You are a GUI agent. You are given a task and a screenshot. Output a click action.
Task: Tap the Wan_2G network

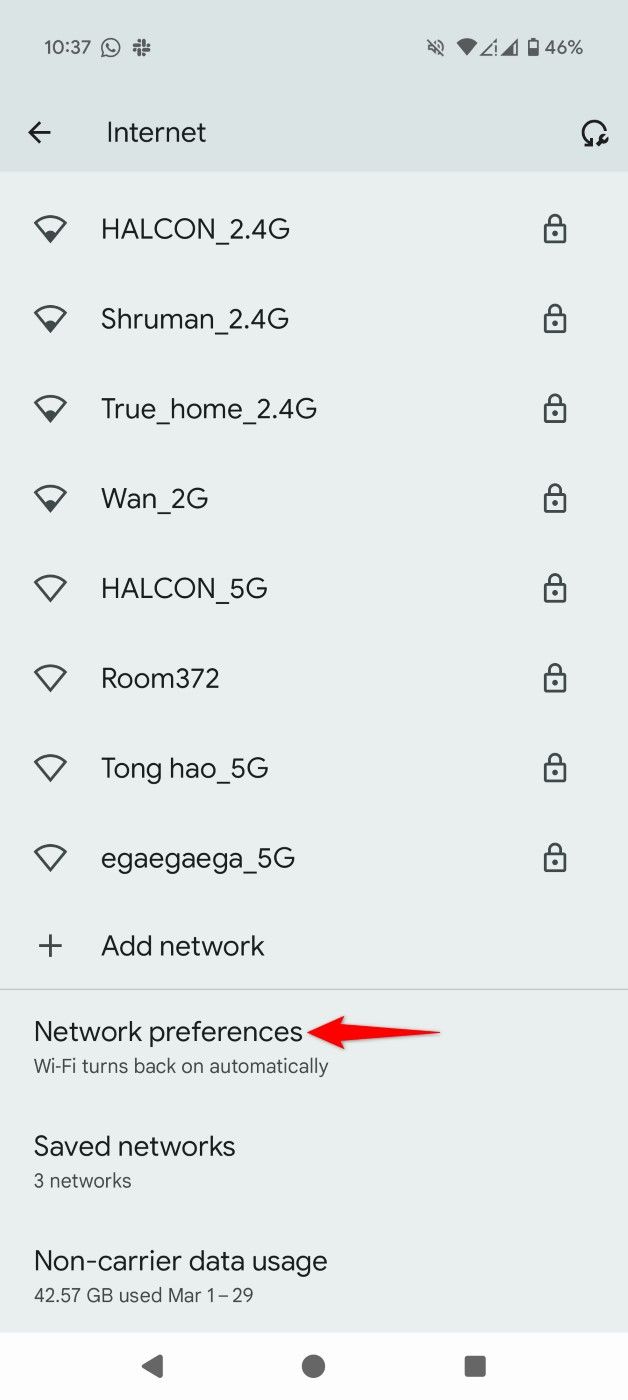tap(314, 499)
